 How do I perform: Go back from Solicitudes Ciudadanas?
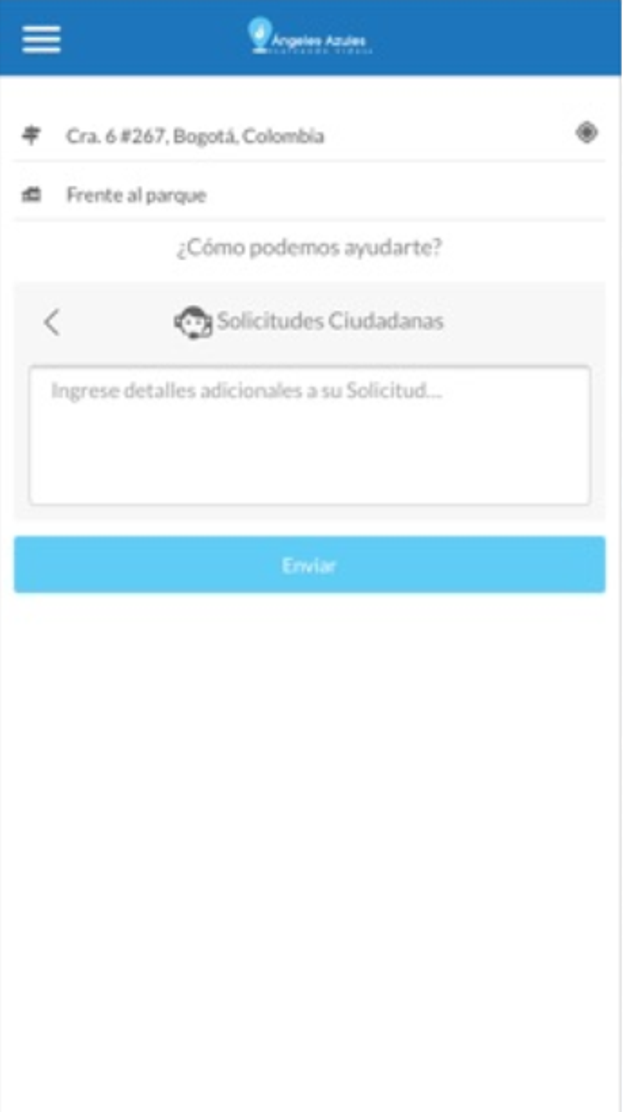[x=52, y=322]
